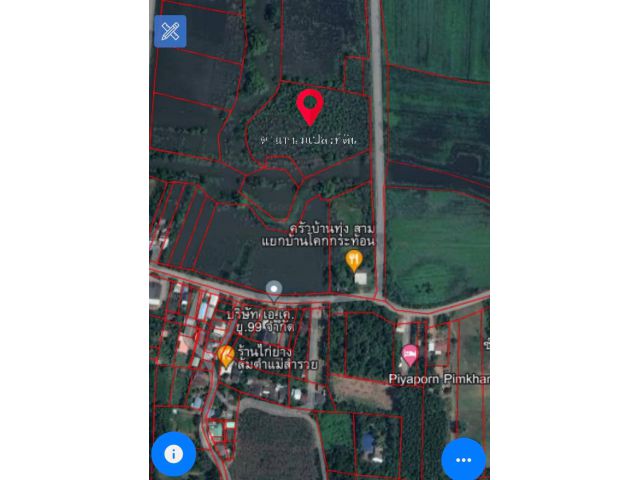Open the measuring tool icon

(170, 31)
